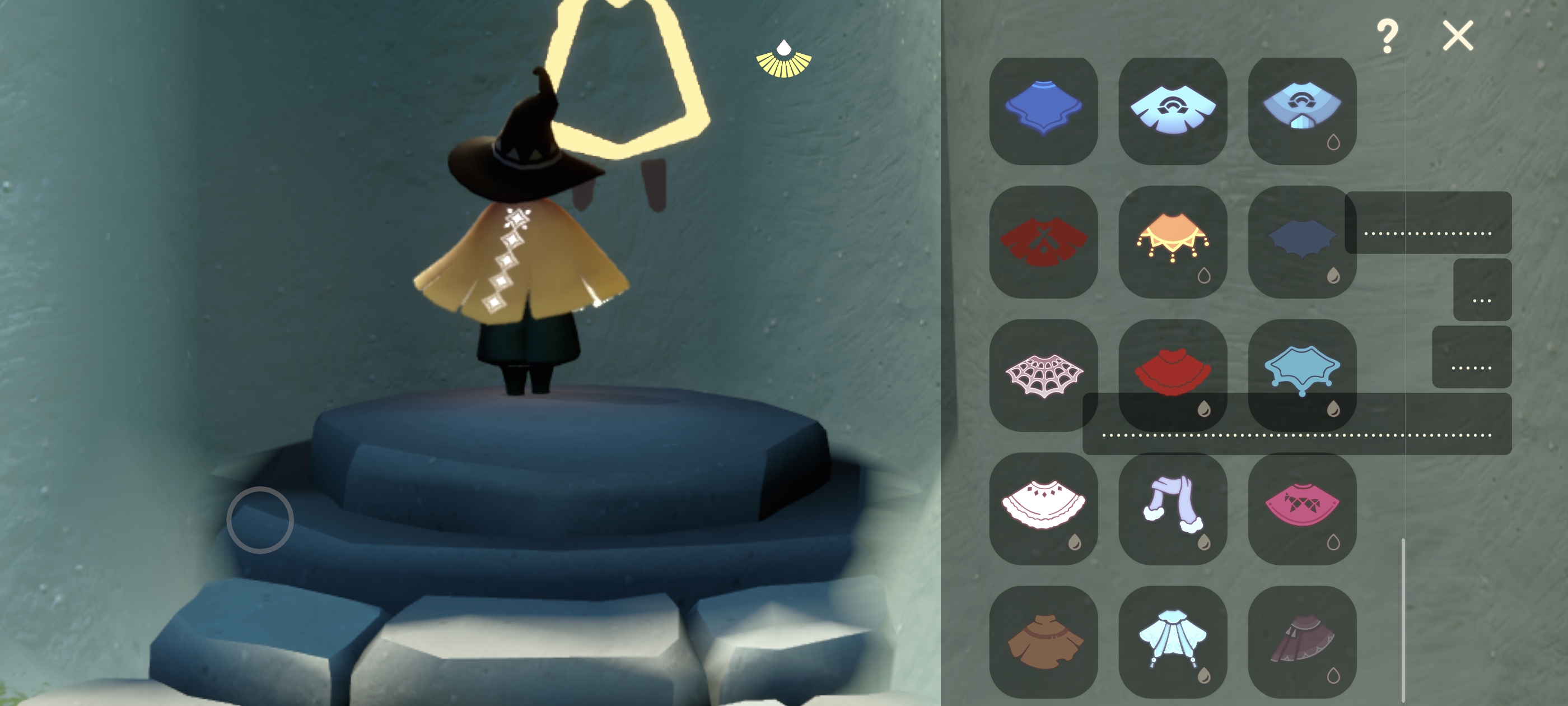Image resolution: width=1568 pixels, height=706 pixels.
Task: Choose the pale blue ribboned cape
Action: tap(1172, 642)
